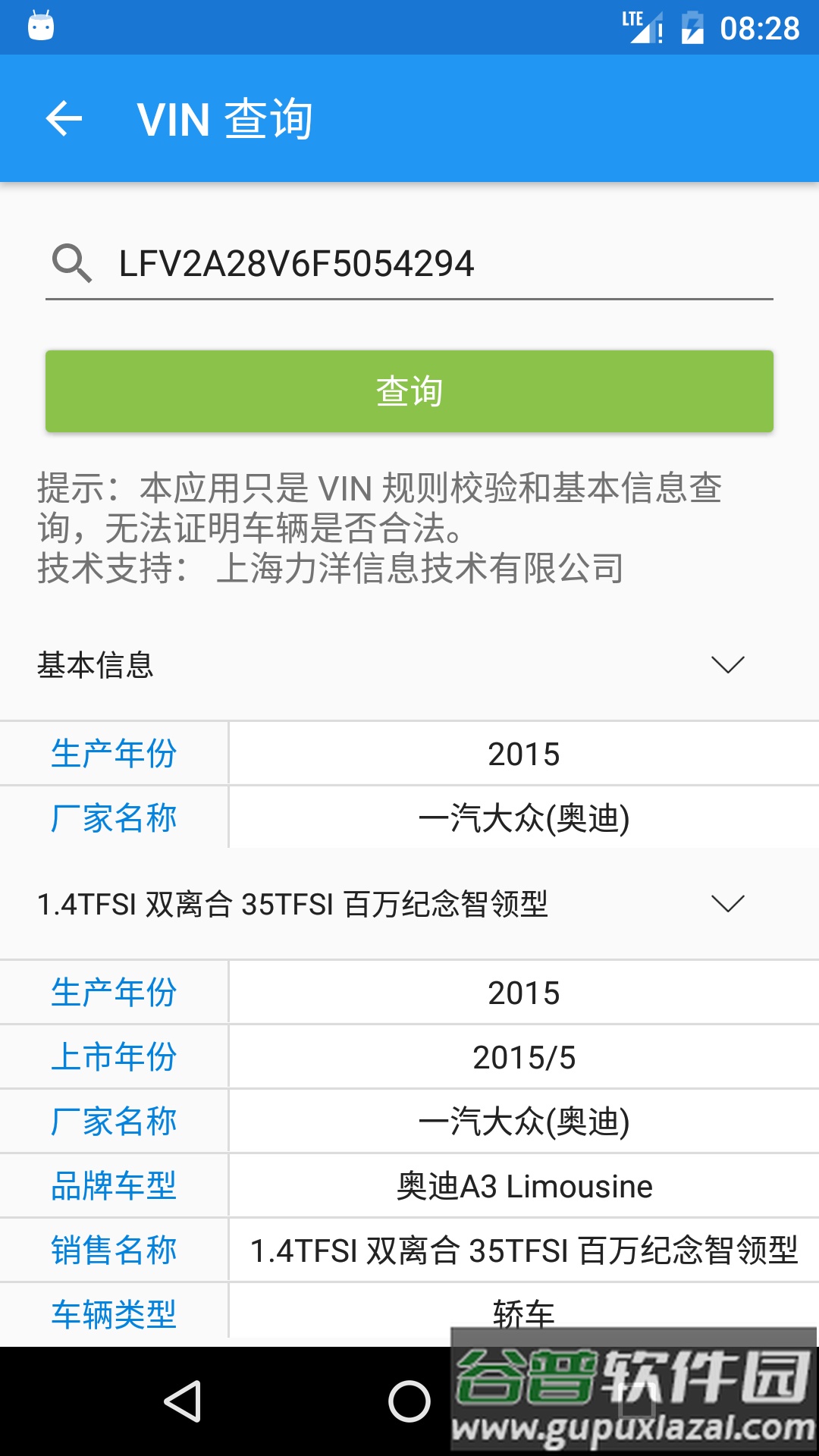Viewport: 819px width, 1456px height.
Task: Click the value 奥迪A3 Limousine
Action: [x=523, y=1185]
